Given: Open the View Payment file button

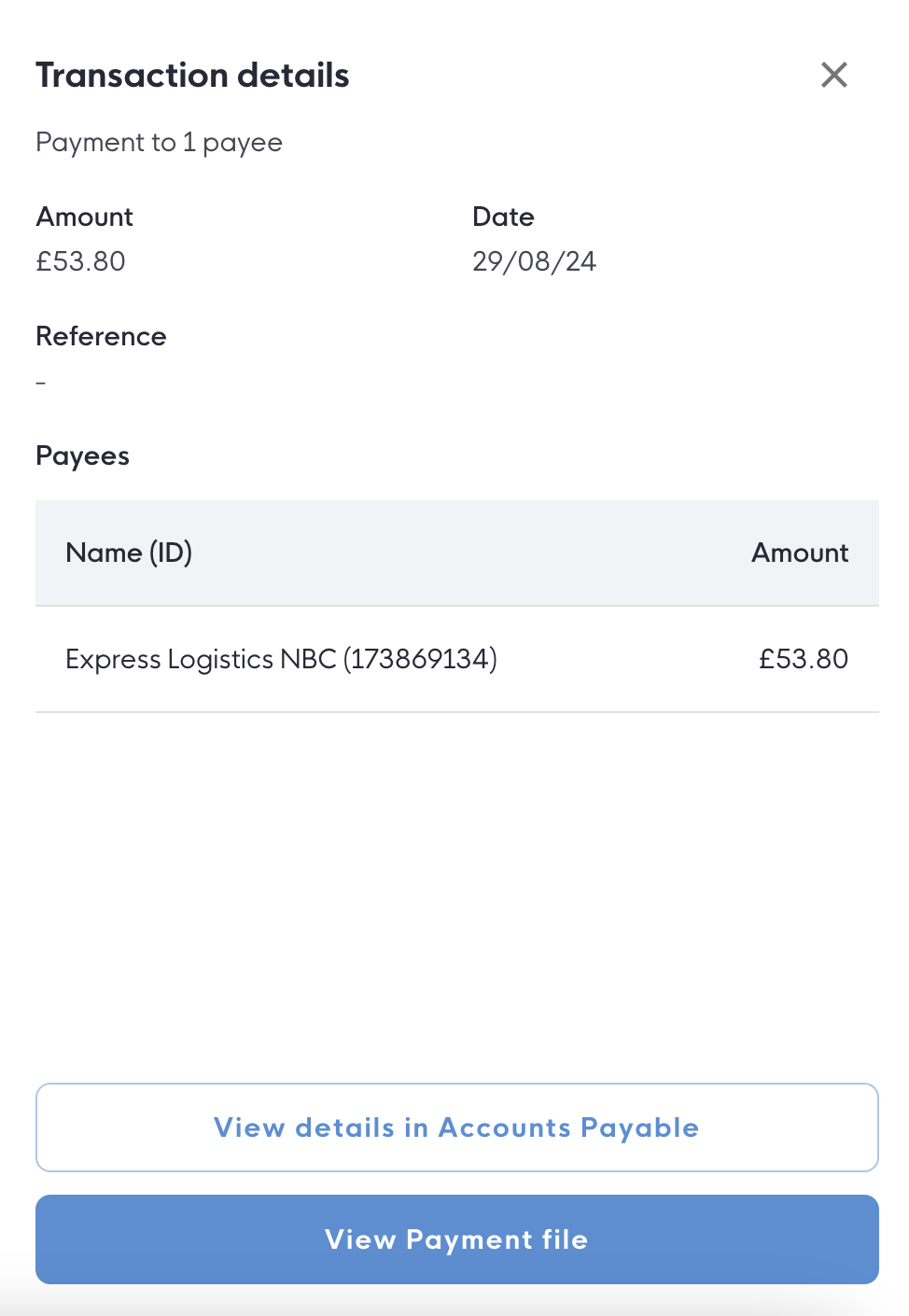Looking at the screenshot, I should 456,1239.
